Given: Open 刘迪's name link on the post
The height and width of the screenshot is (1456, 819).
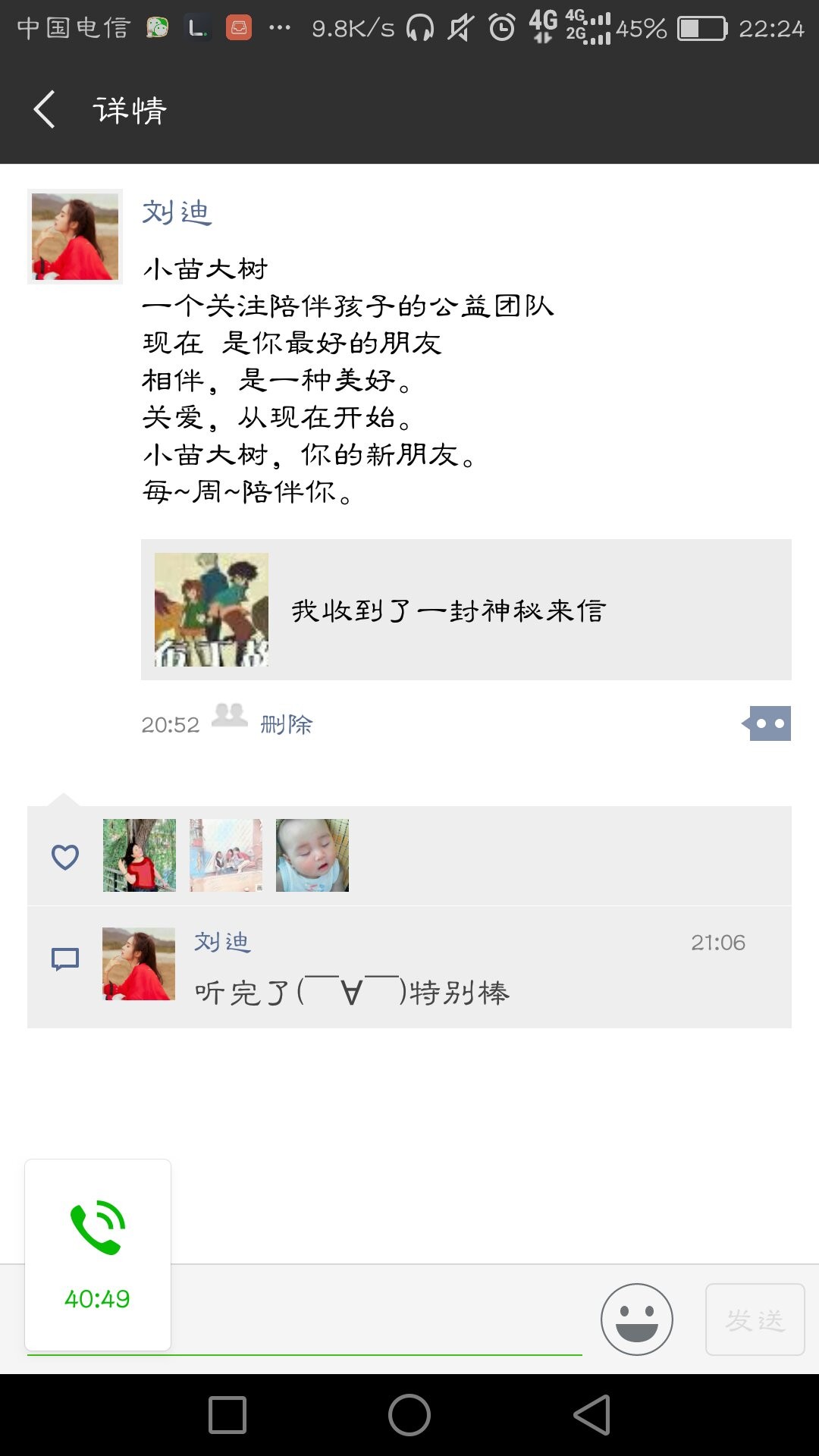Looking at the screenshot, I should [x=176, y=212].
